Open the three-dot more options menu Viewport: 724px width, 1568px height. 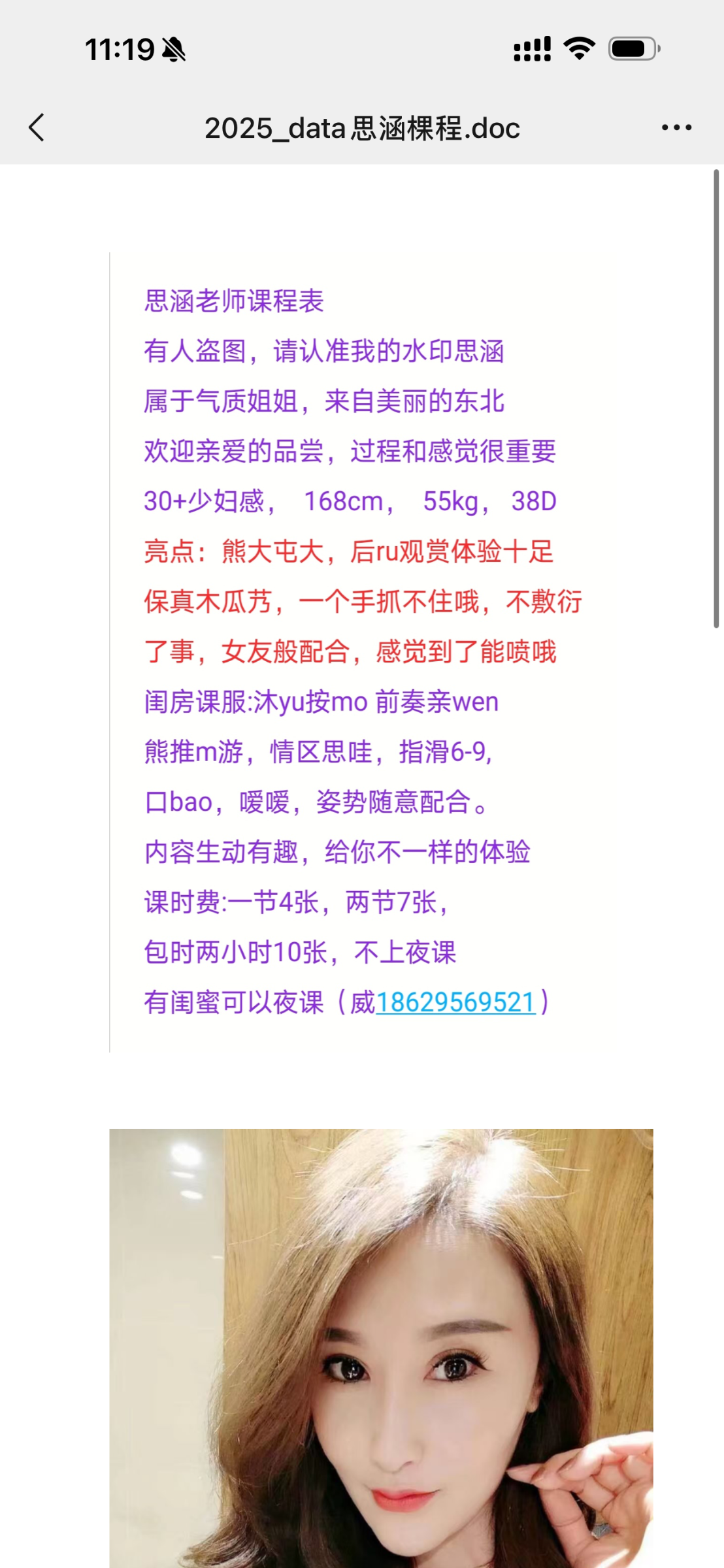pos(676,127)
